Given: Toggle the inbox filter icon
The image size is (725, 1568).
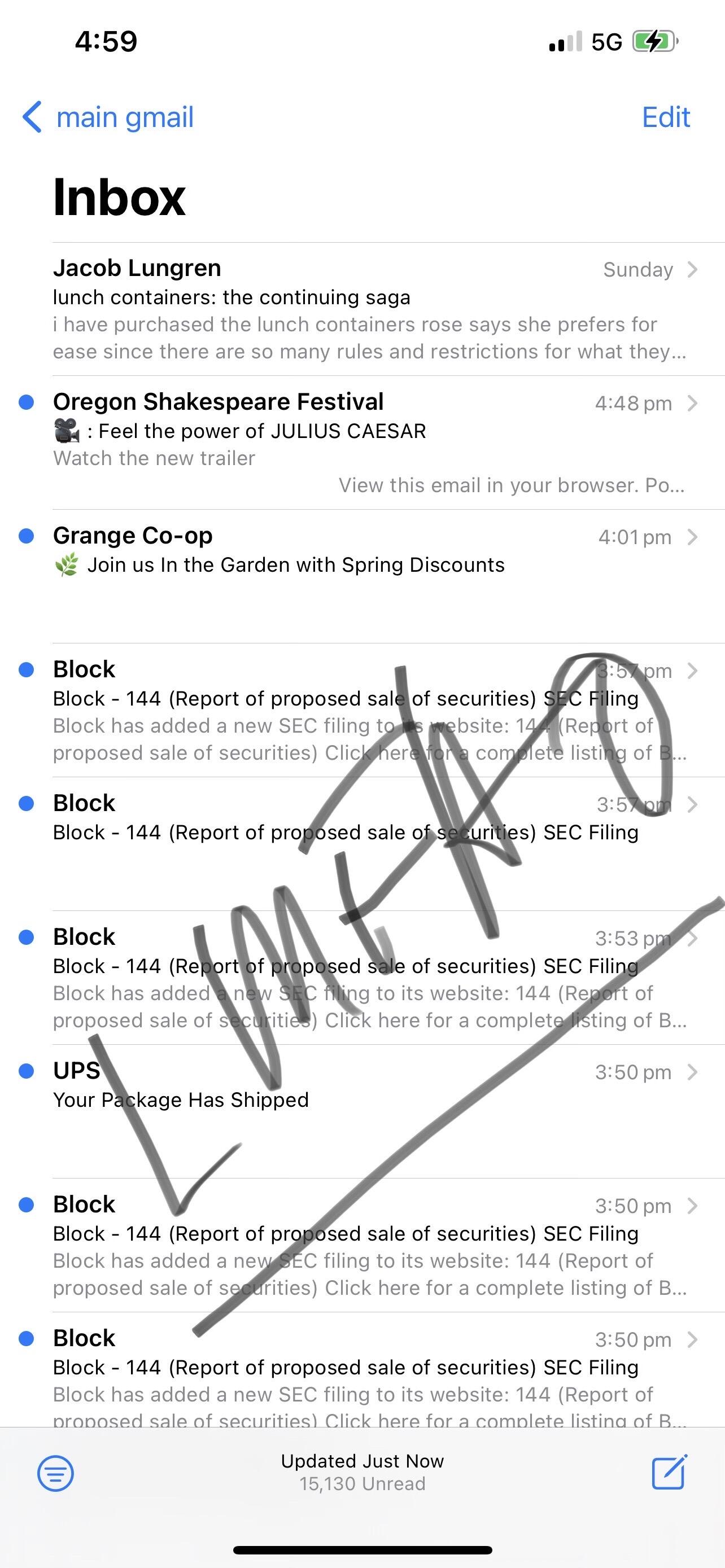Looking at the screenshot, I should [x=55, y=1473].
